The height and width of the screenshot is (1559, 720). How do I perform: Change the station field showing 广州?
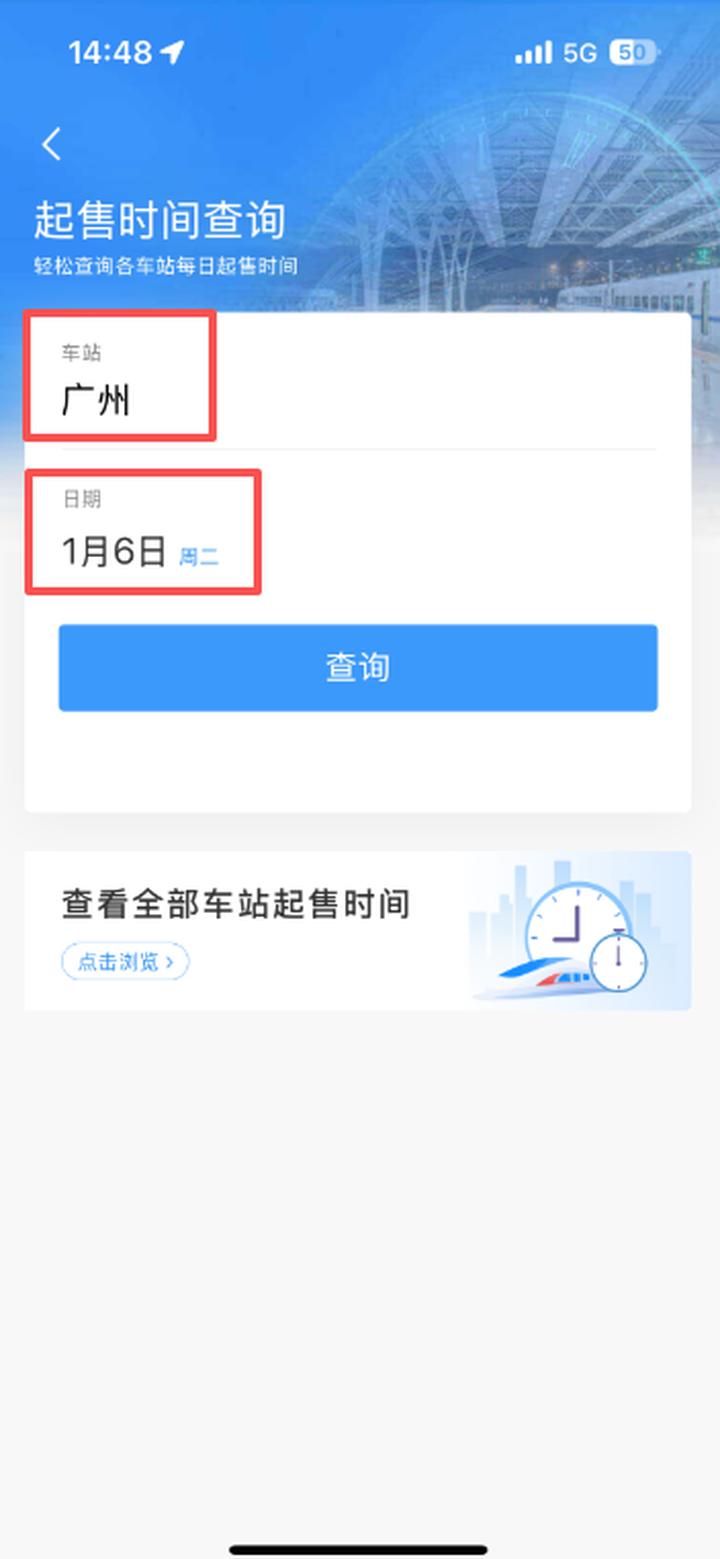97,402
